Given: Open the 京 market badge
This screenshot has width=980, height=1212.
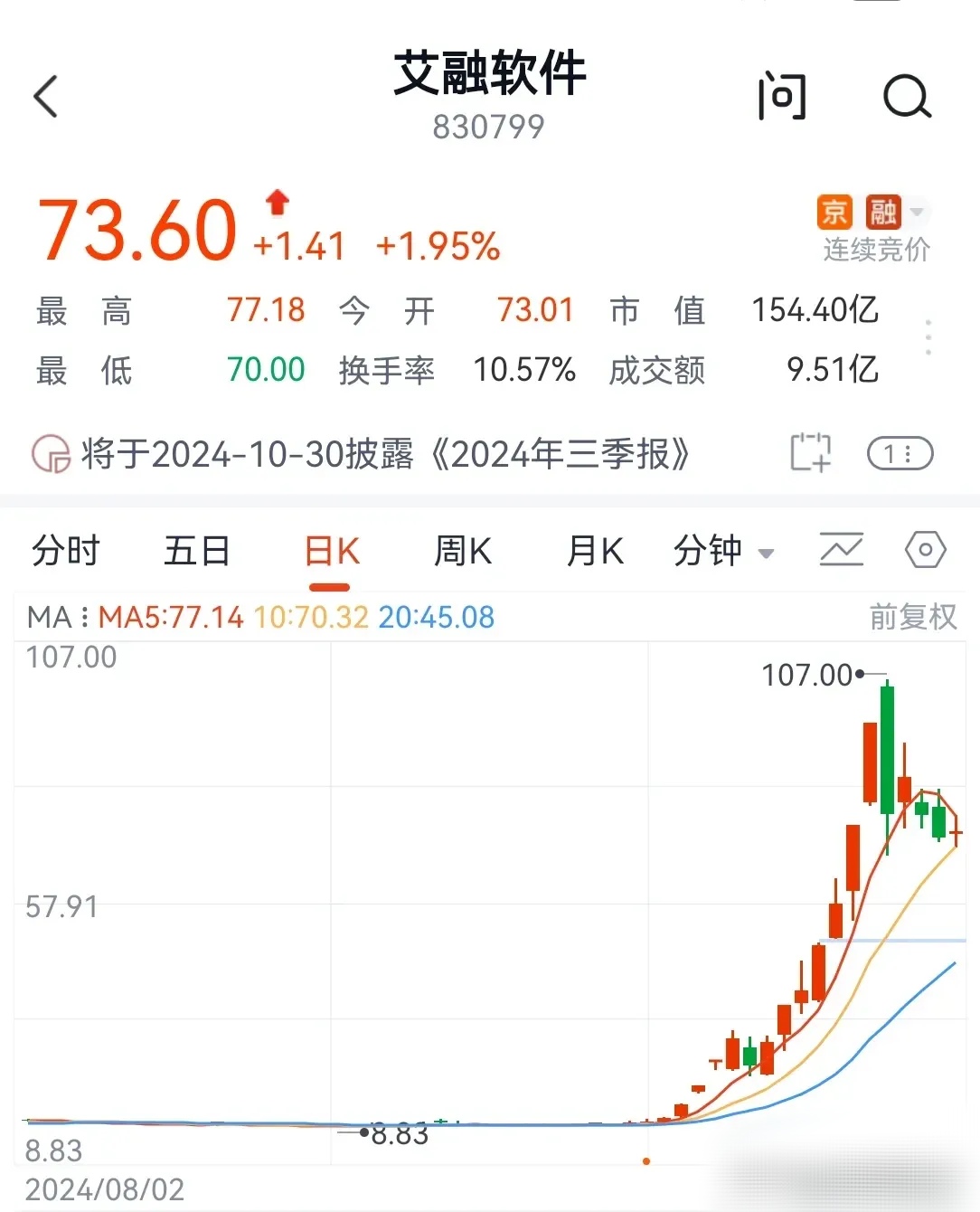Looking at the screenshot, I should tap(834, 212).
